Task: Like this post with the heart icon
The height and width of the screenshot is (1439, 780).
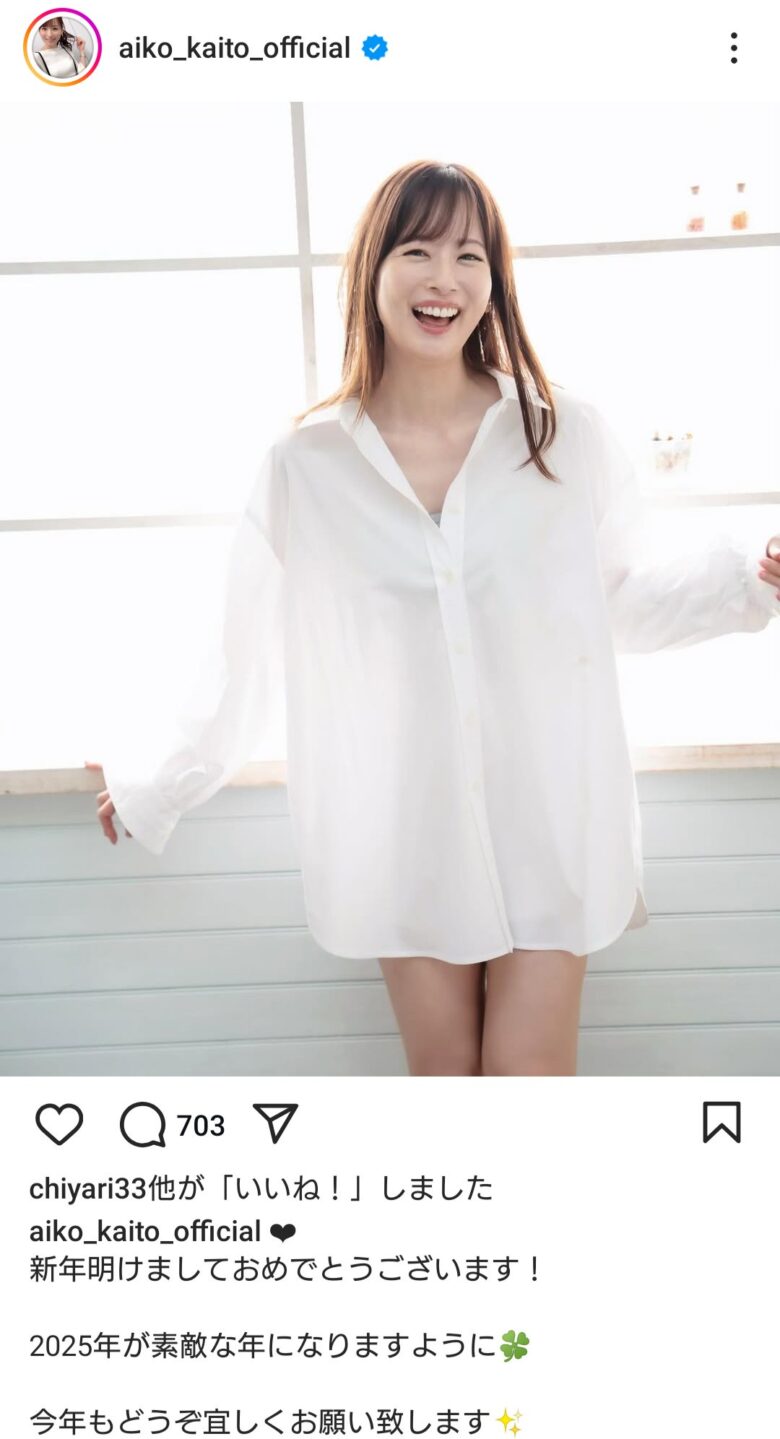Action: coord(59,1126)
